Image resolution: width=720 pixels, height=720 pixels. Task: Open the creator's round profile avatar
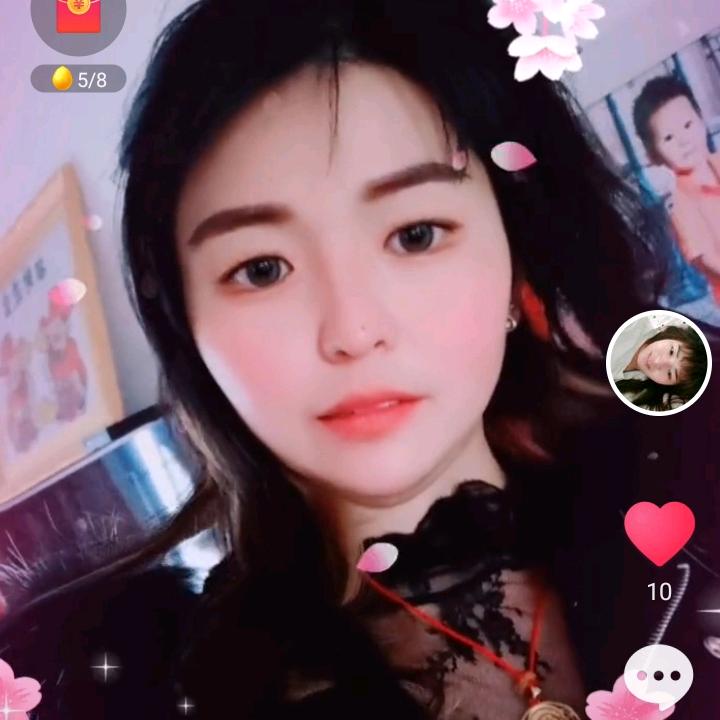(658, 362)
